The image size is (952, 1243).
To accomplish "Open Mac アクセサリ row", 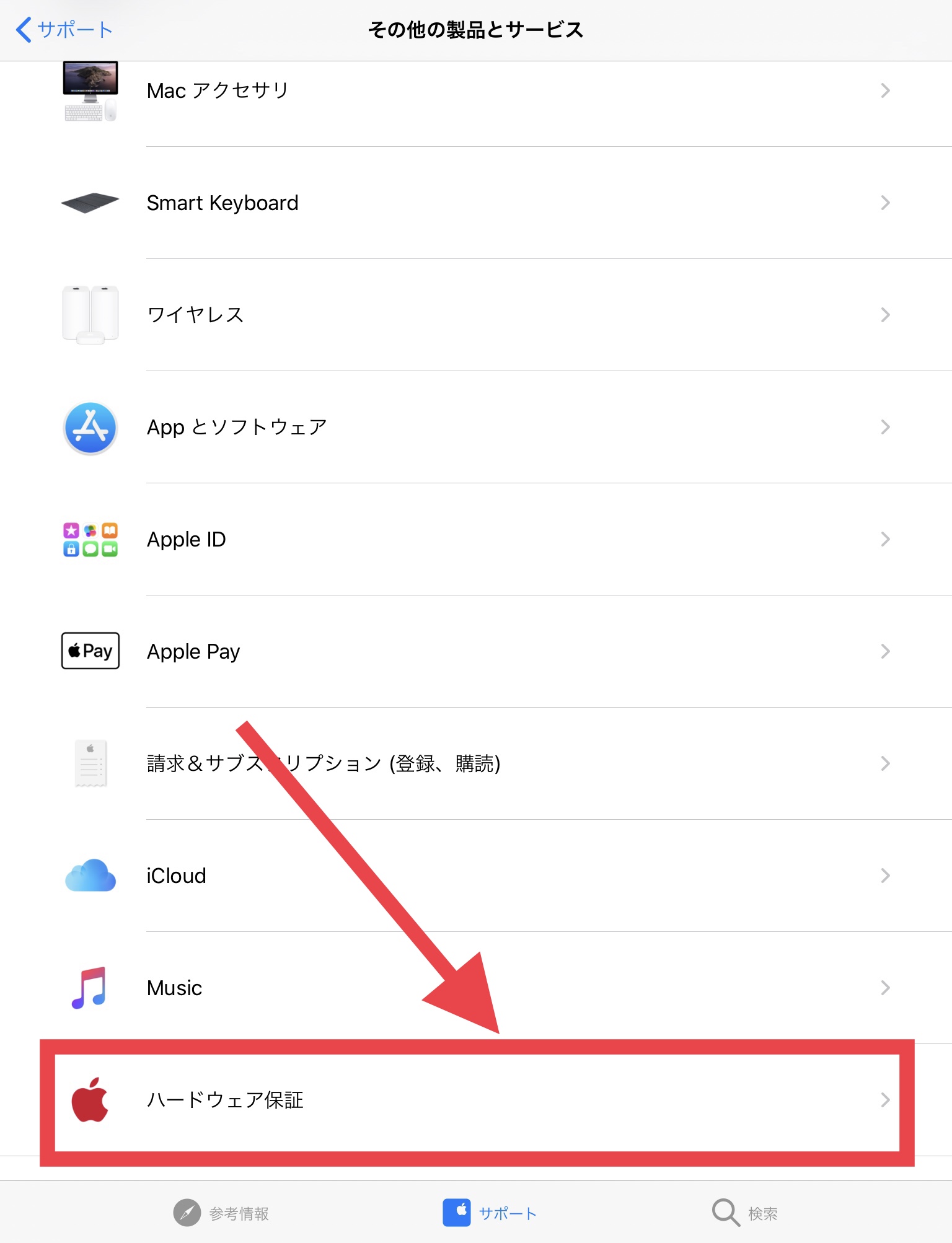I will [476, 91].
